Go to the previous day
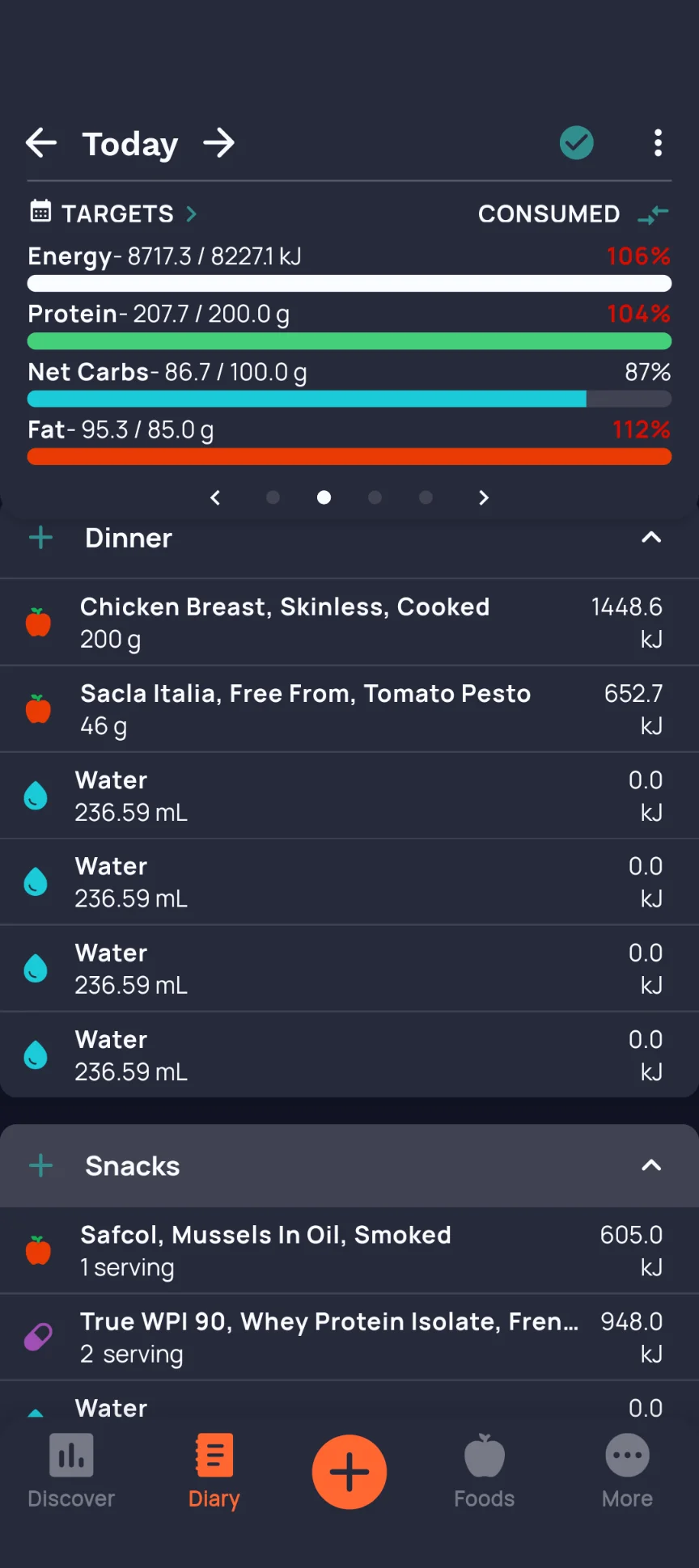 (x=41, y=143)
